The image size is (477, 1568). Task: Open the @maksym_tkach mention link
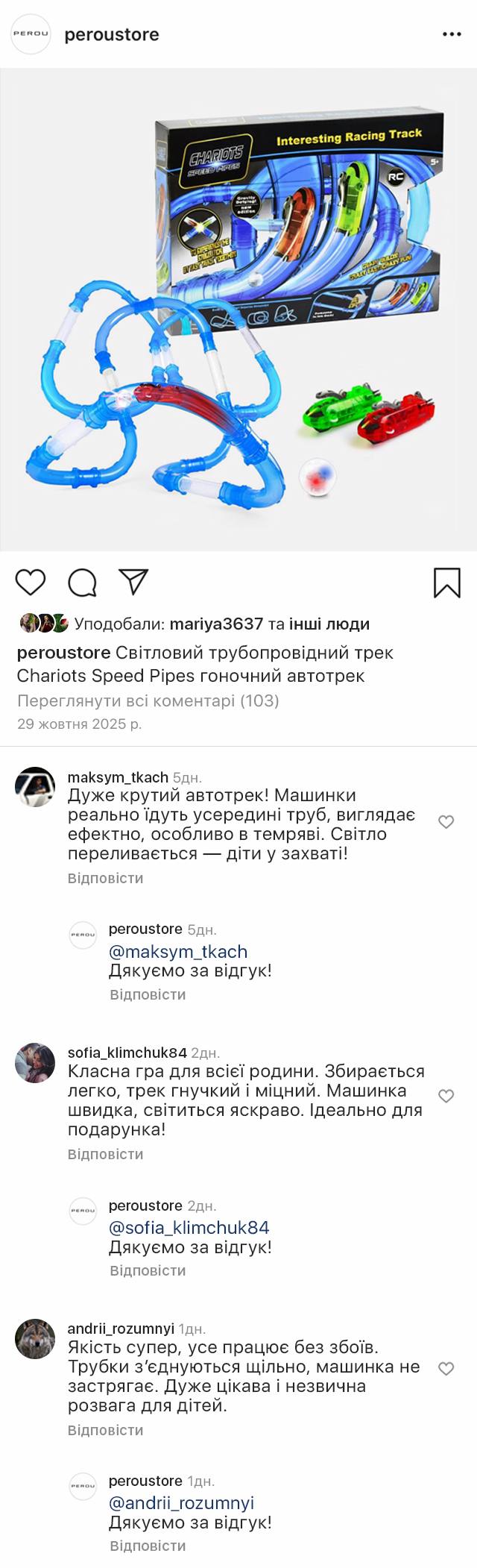178,952
